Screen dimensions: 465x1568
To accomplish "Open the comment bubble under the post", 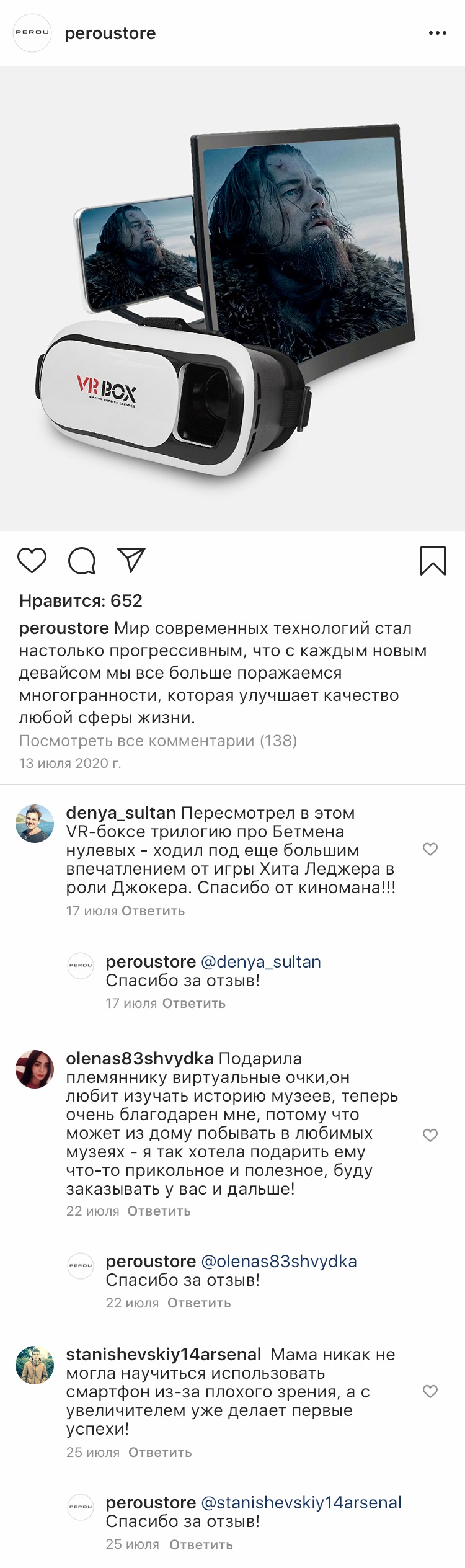I will coord(81,561).
